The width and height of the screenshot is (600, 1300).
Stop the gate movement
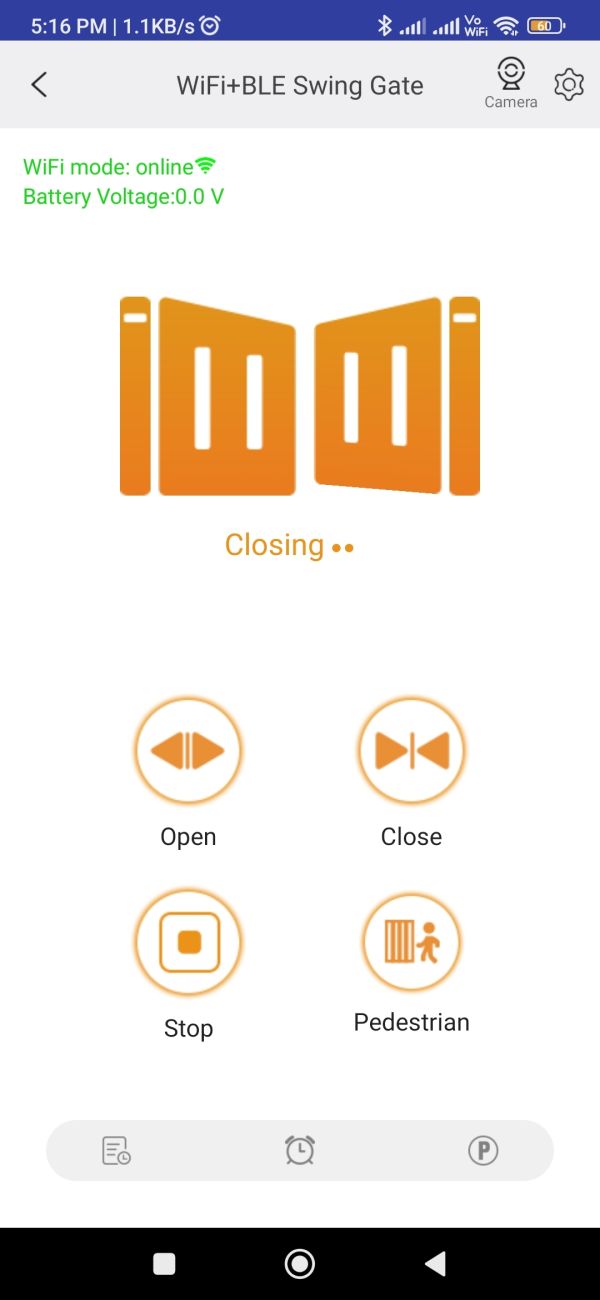pyautogui.click(x=188, y=942)
